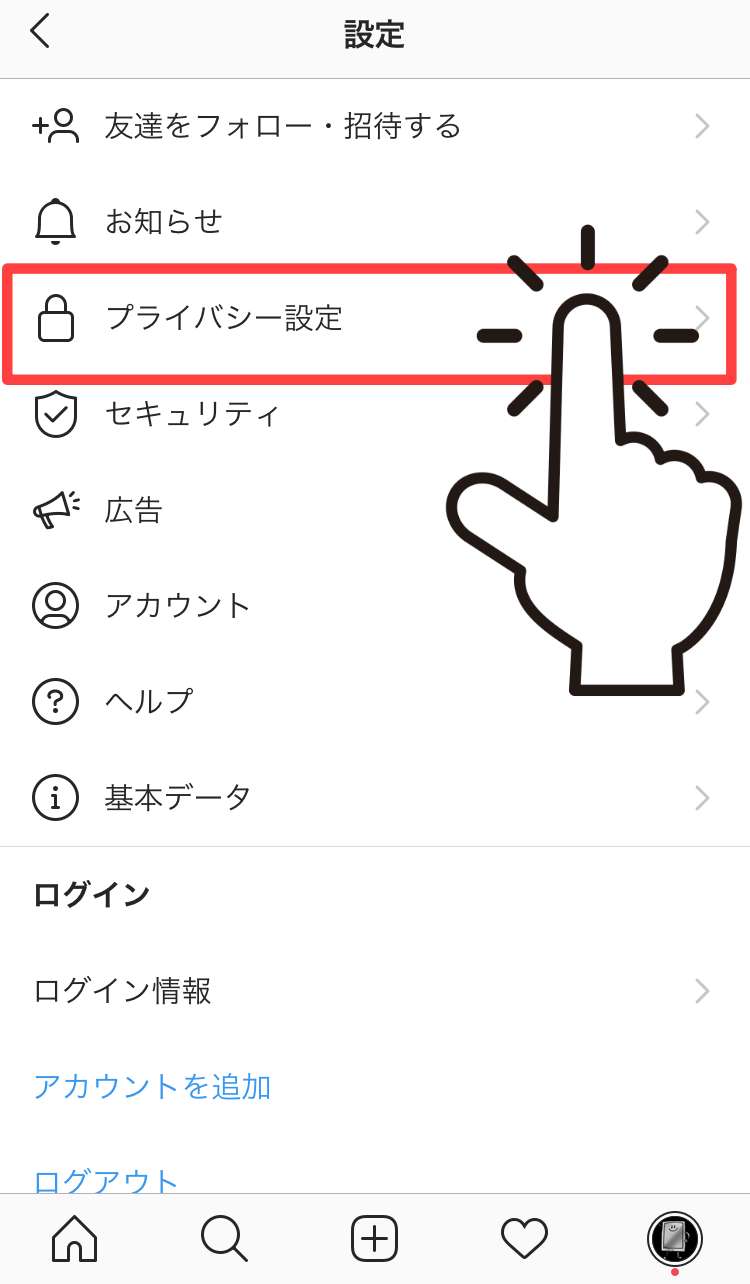Open 広告 settings
Viewport: 750px width, 1284px height.
pos(134,510)
